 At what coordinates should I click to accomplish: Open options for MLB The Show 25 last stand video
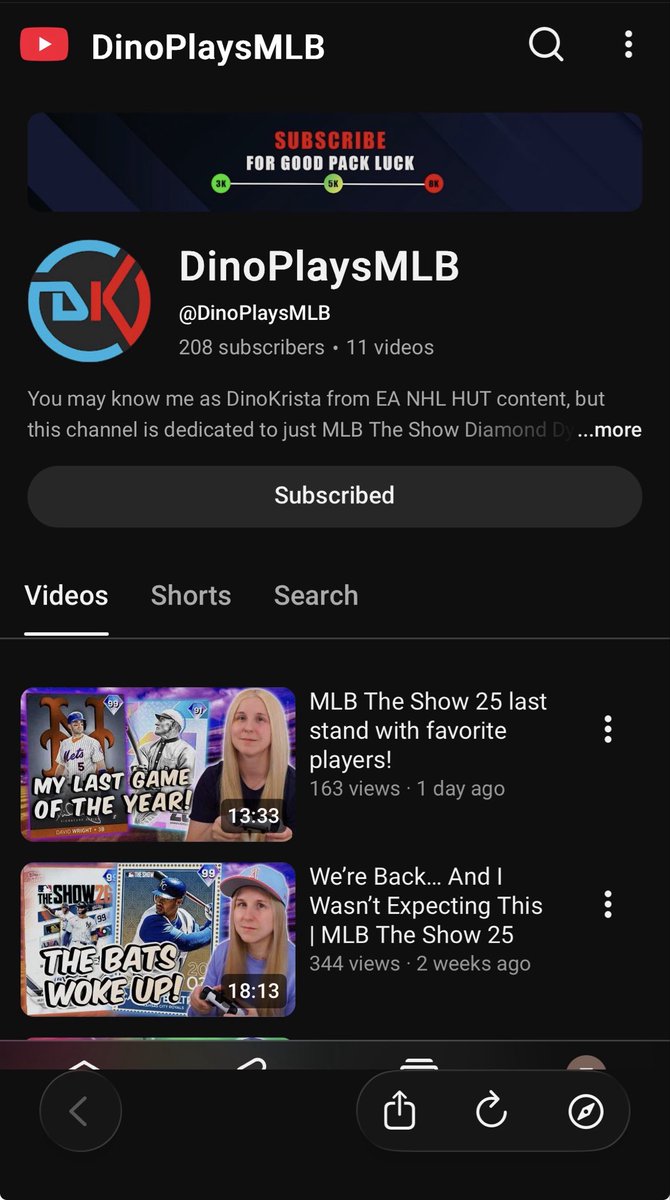(607, 729)
